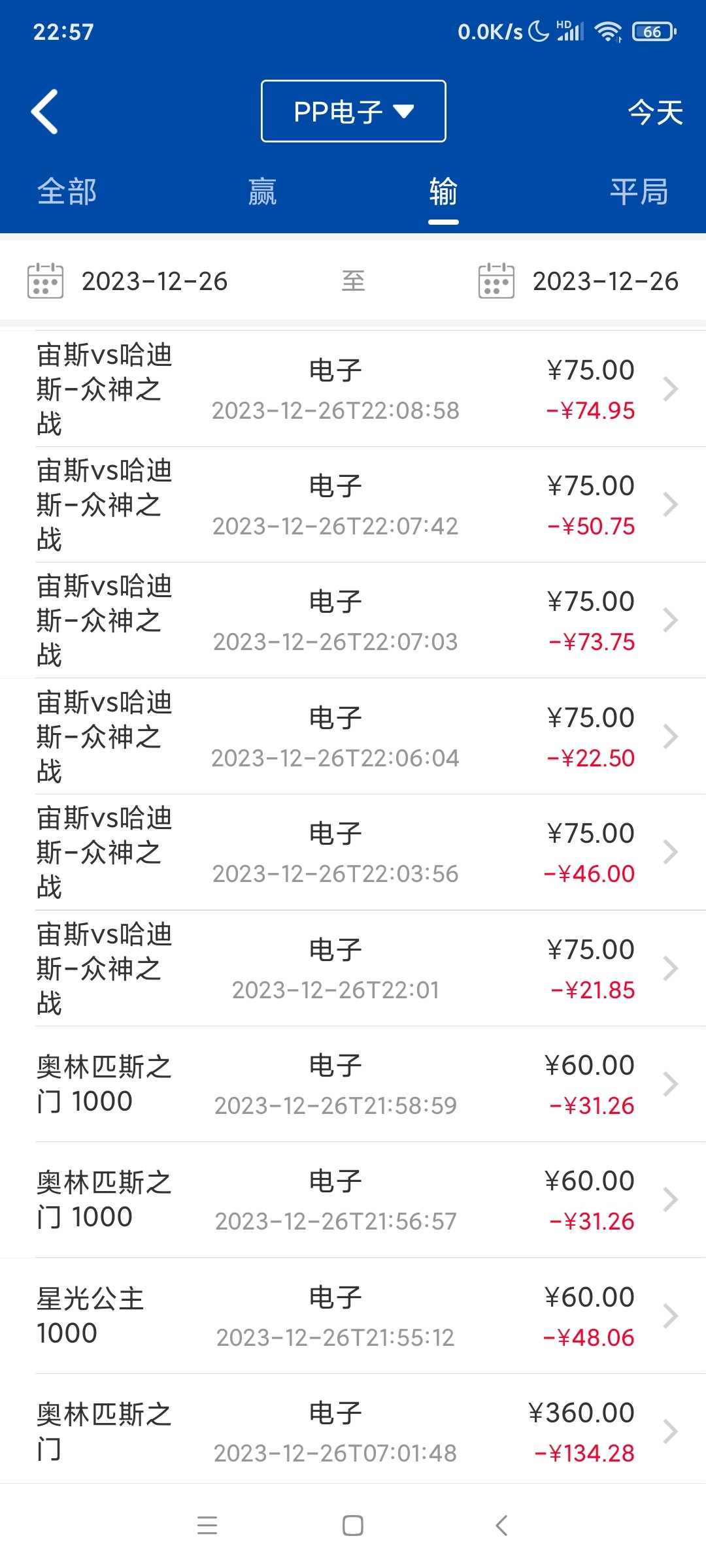Open the PP电子 platform dropdown
The image size is (706, 1568).
[353, 112]
